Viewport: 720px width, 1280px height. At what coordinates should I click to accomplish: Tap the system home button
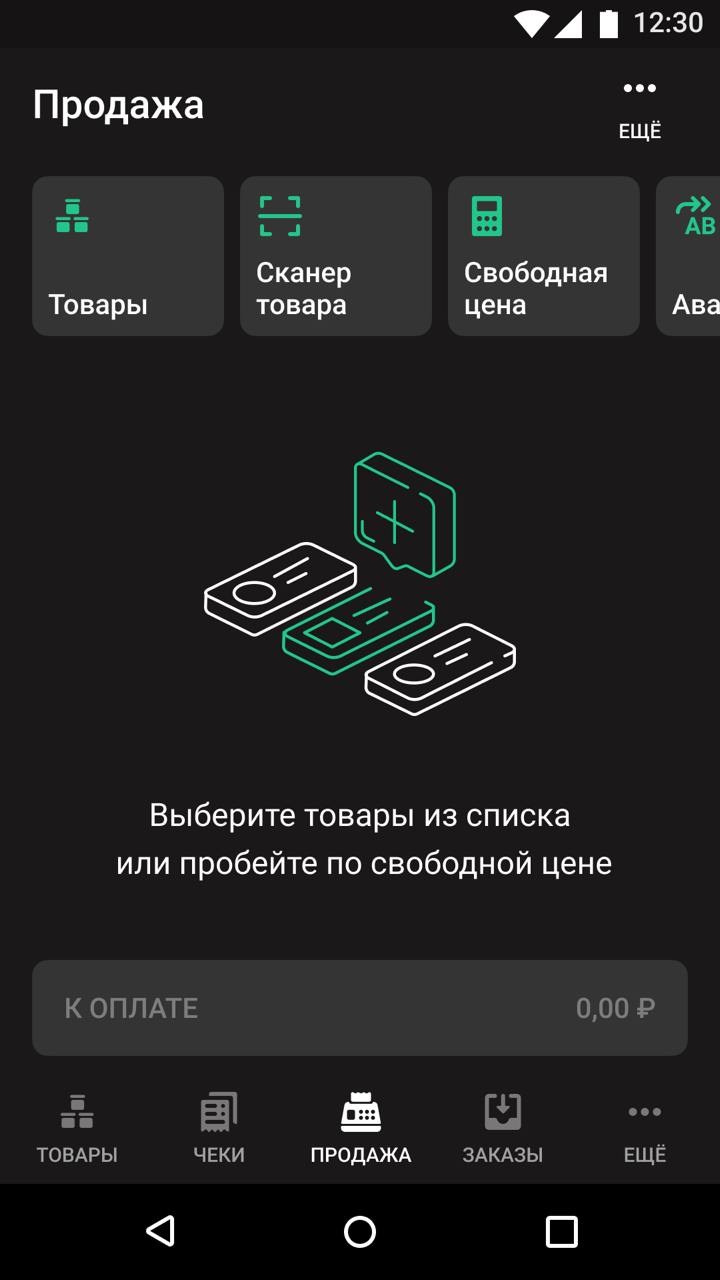pos(360,1231)
